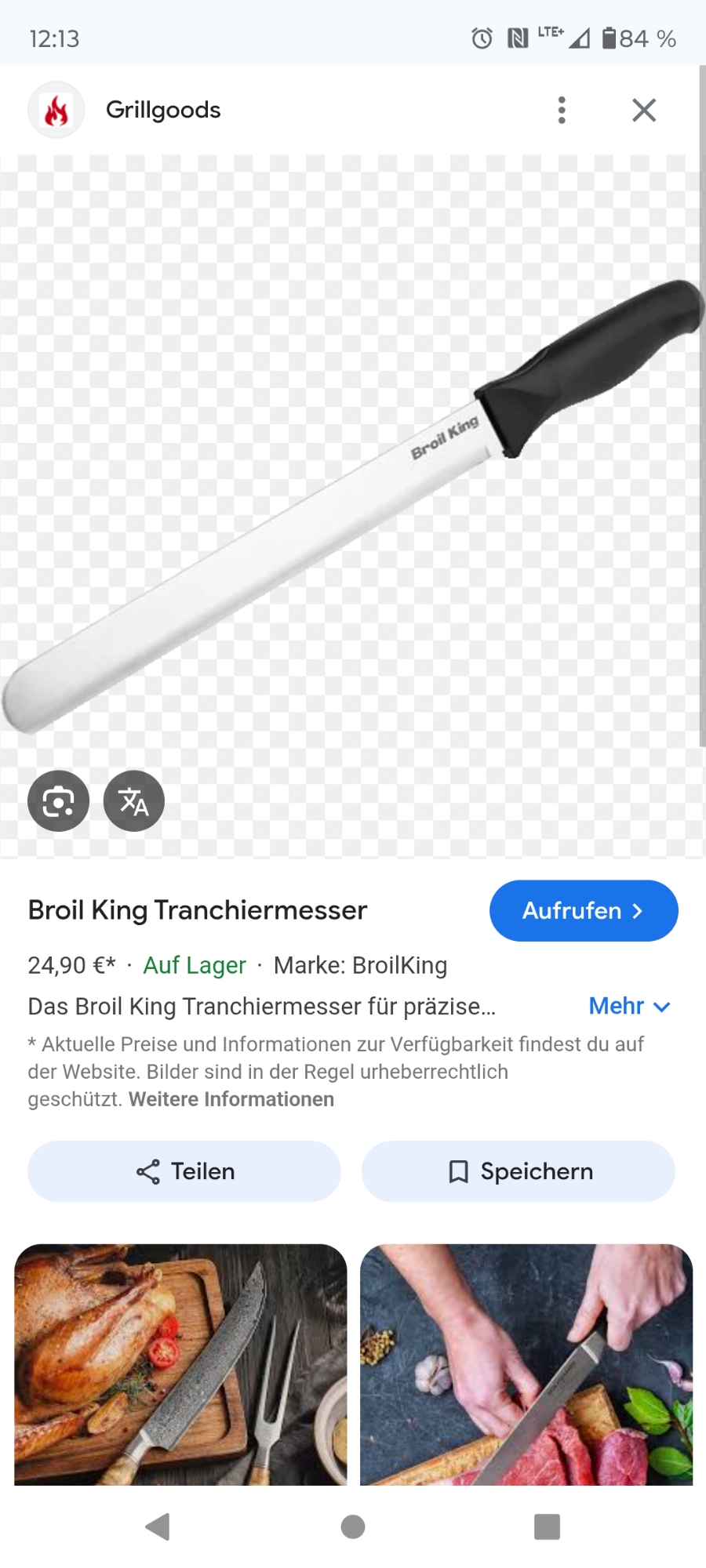706x1568 pixels.
Task: Expand description with Mehr
Action: 629,1006
